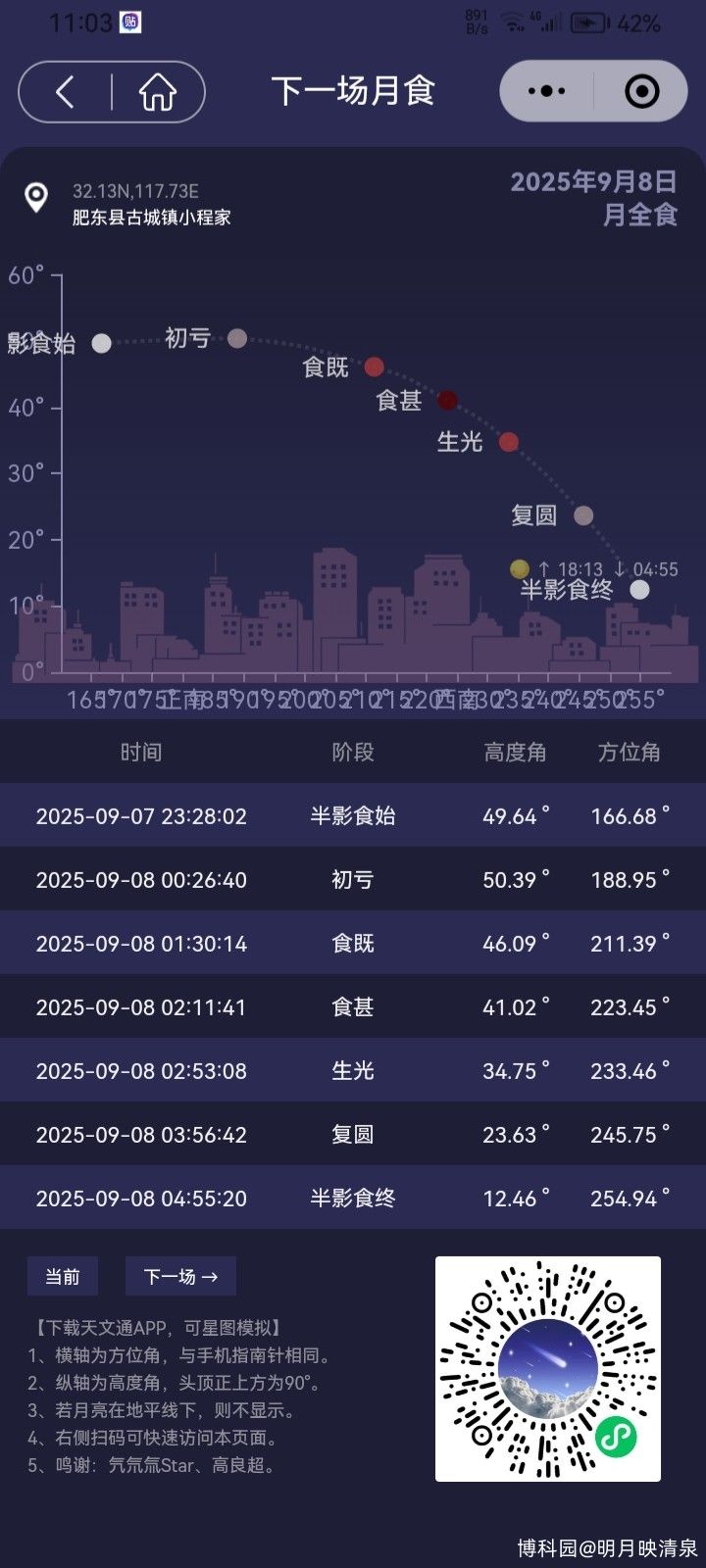Close the mini program with the circle icon

pyautogui.click(x=641, y=91)
